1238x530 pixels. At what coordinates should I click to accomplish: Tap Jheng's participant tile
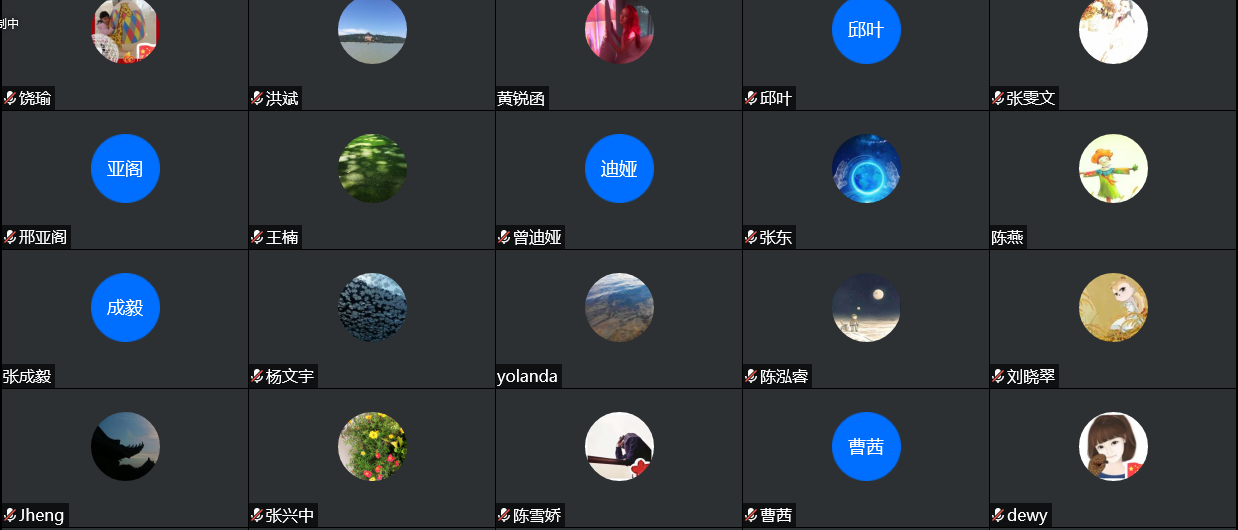[x=125, y=458]
